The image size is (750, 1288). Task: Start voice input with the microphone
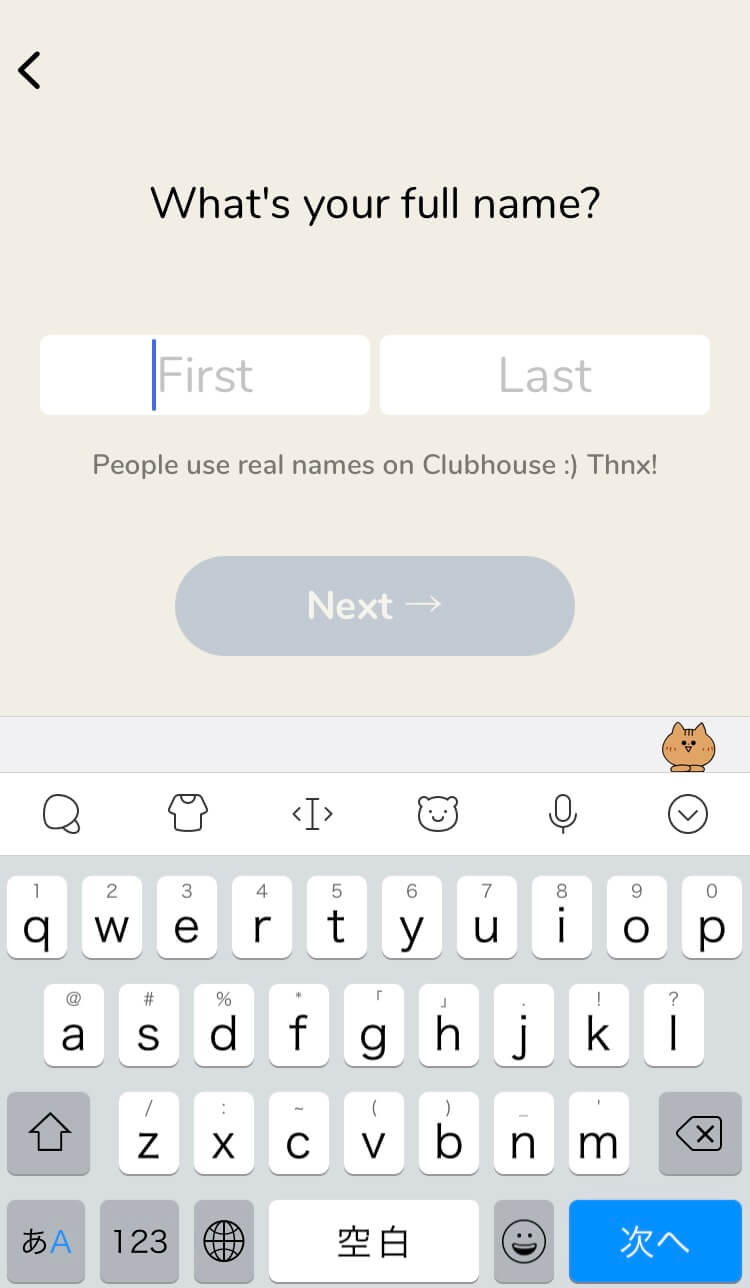pyautogui.click(x=562, y=813)
